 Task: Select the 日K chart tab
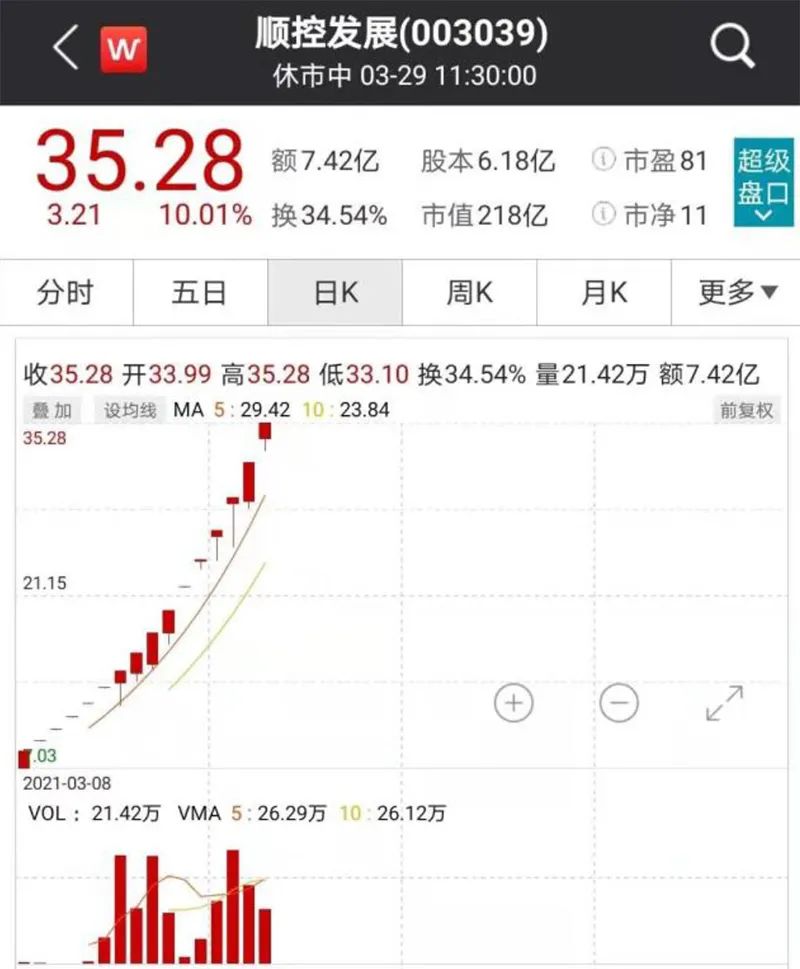(335, 293)
